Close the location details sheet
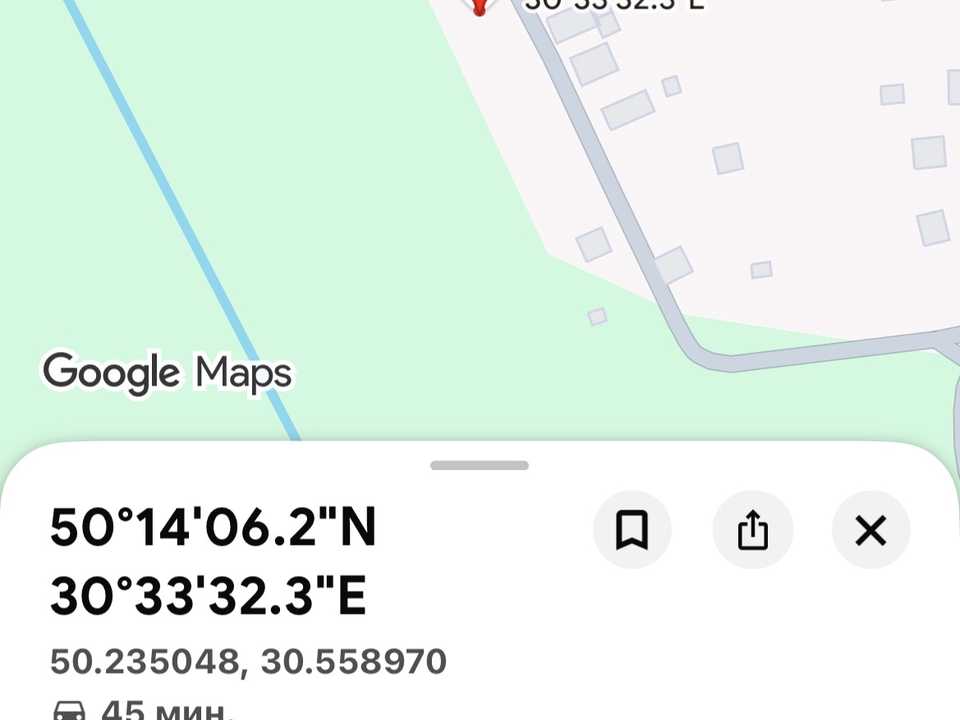The image size is (960, 720). [x=870, y=530]
